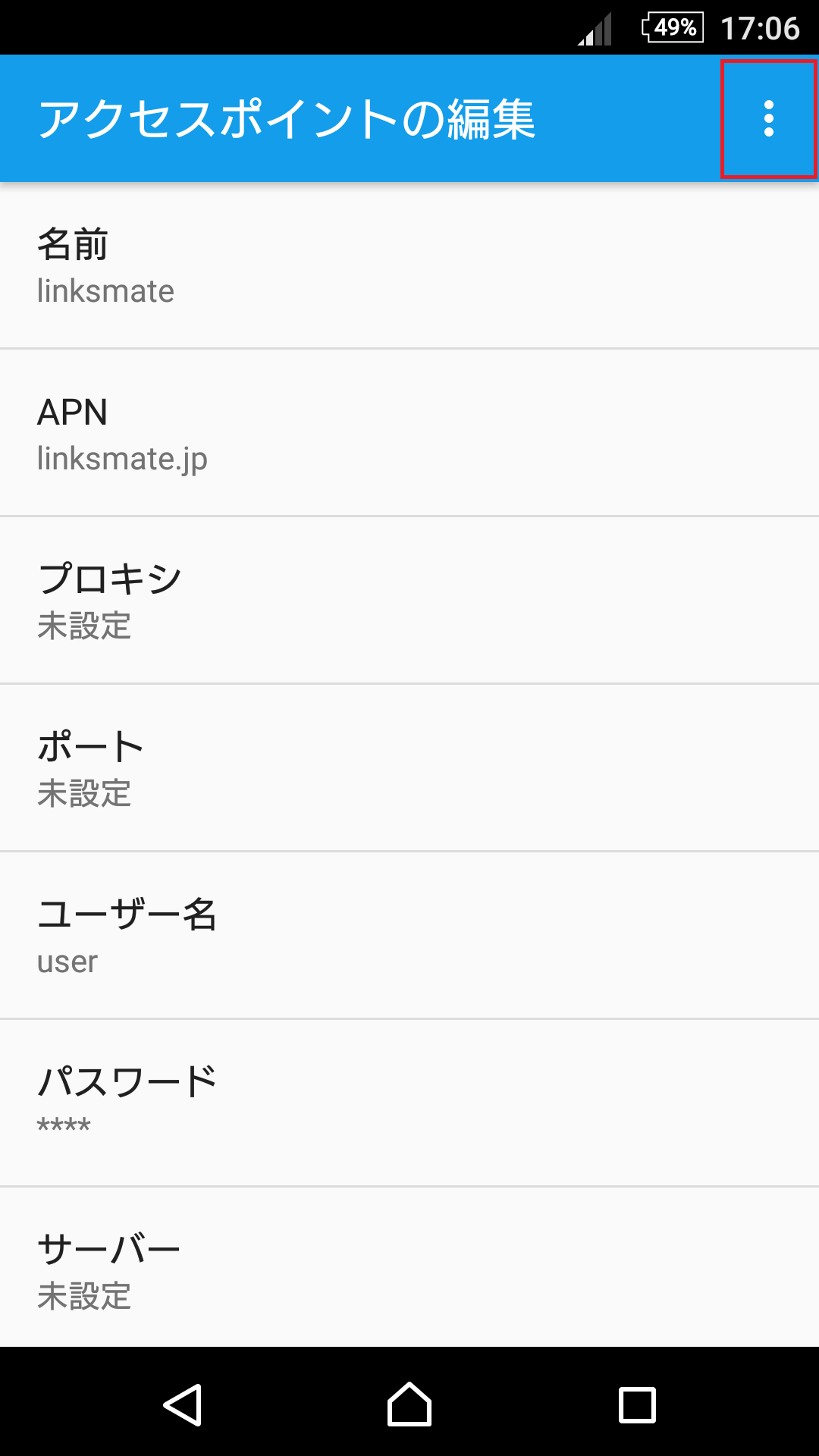Screen dimensions: 819x1456
Task: Open recent apps with the square icon
Action: coord(635,1401)
